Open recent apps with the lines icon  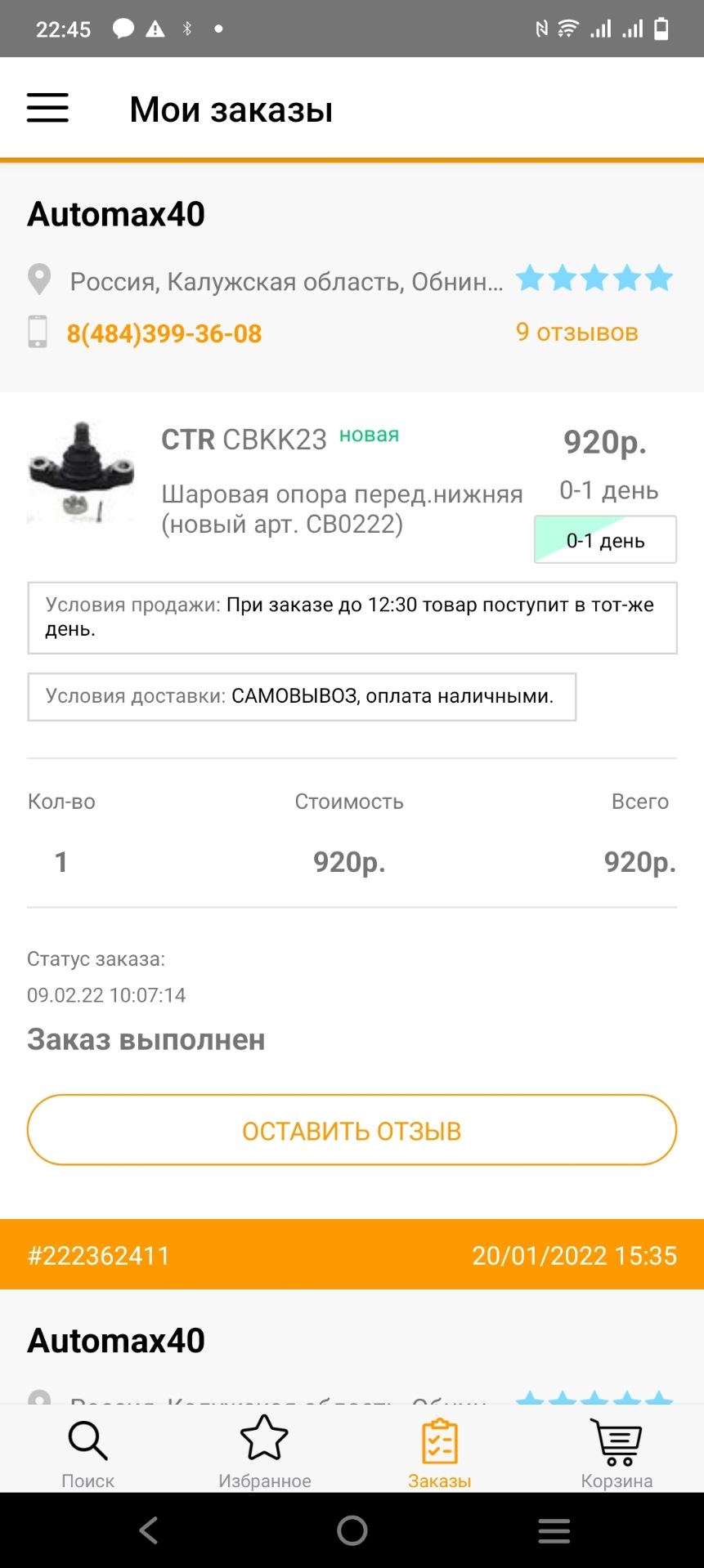[x=554, y=1530]
